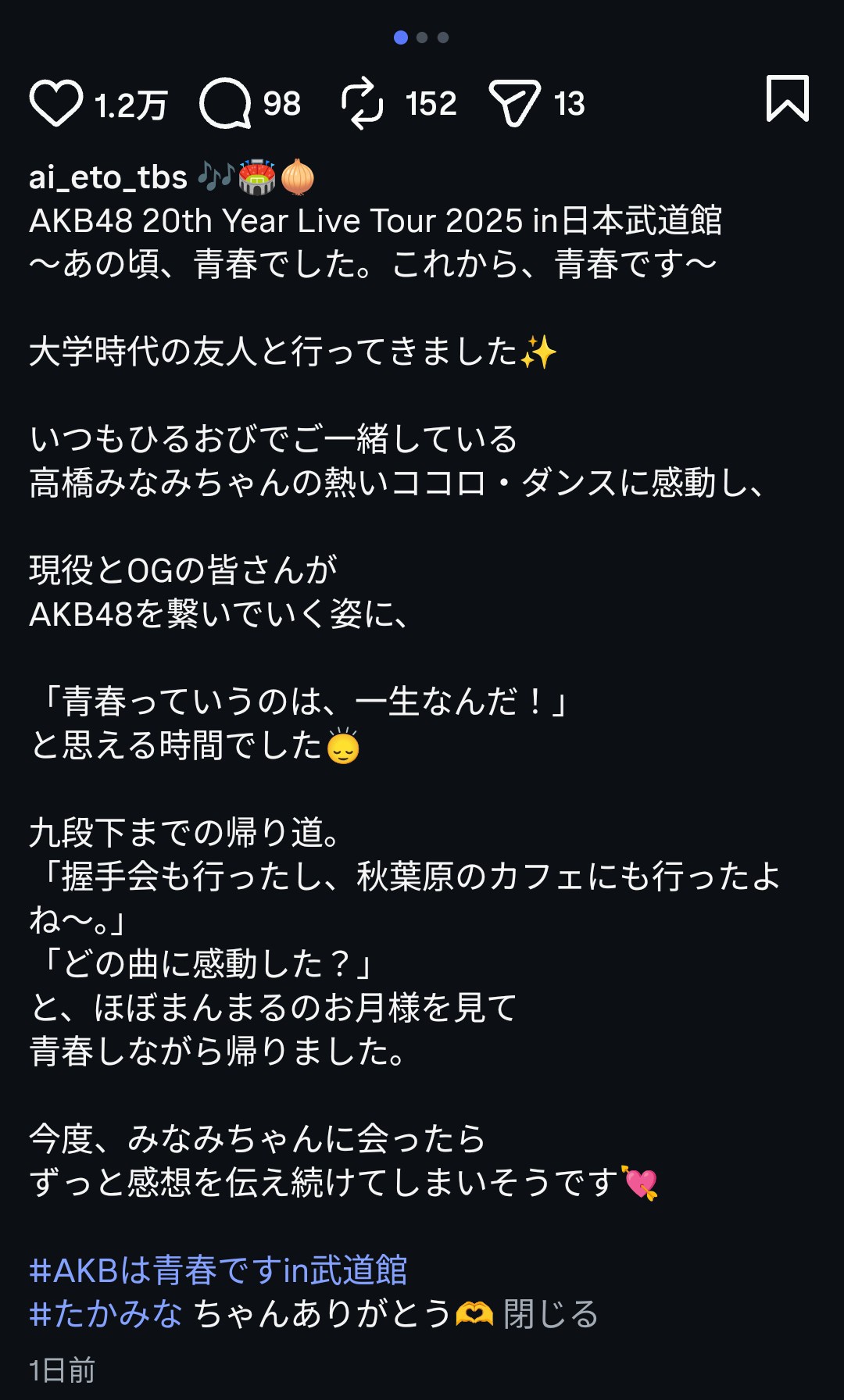
Task: Open comments on this post
Action: click(x=224, y=103)
